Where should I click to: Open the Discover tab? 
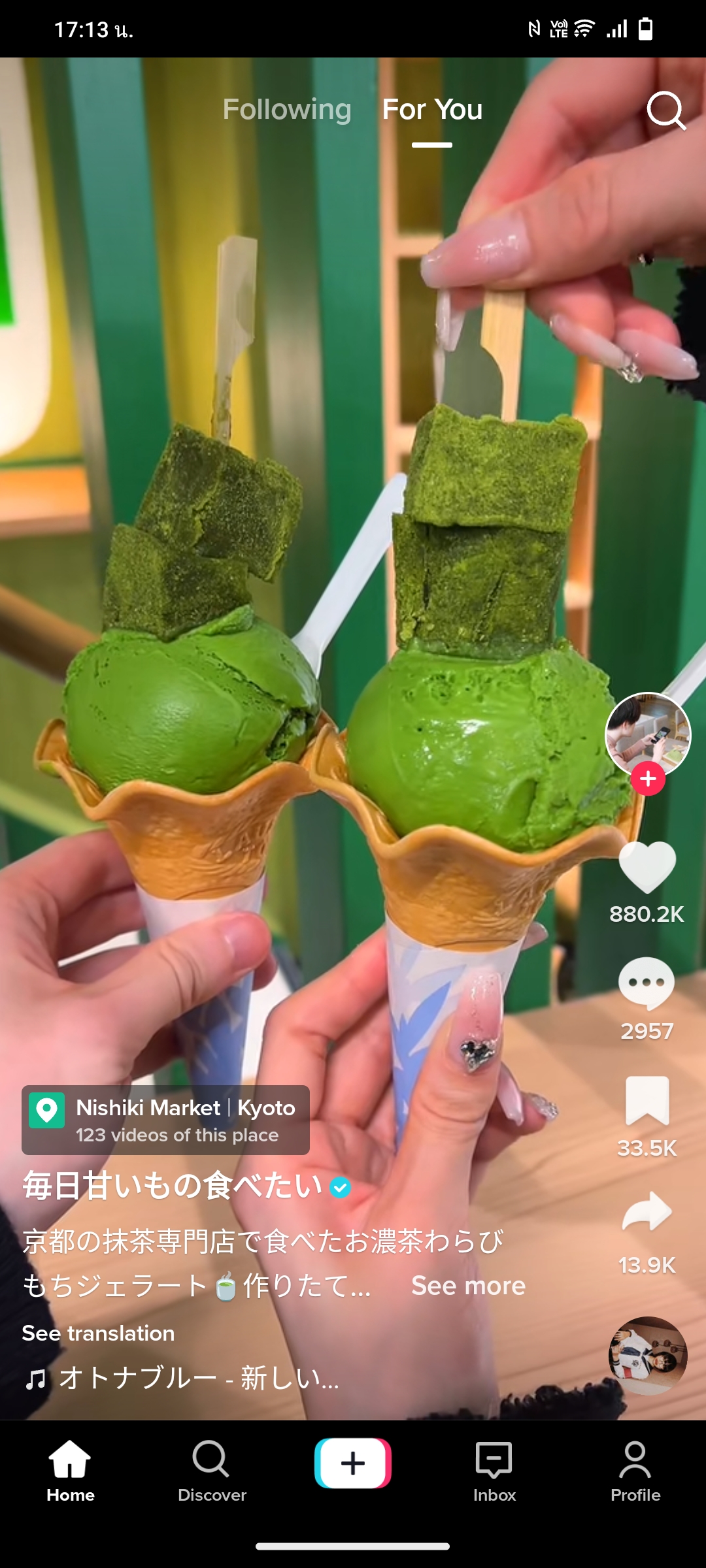click(212, 1470)
